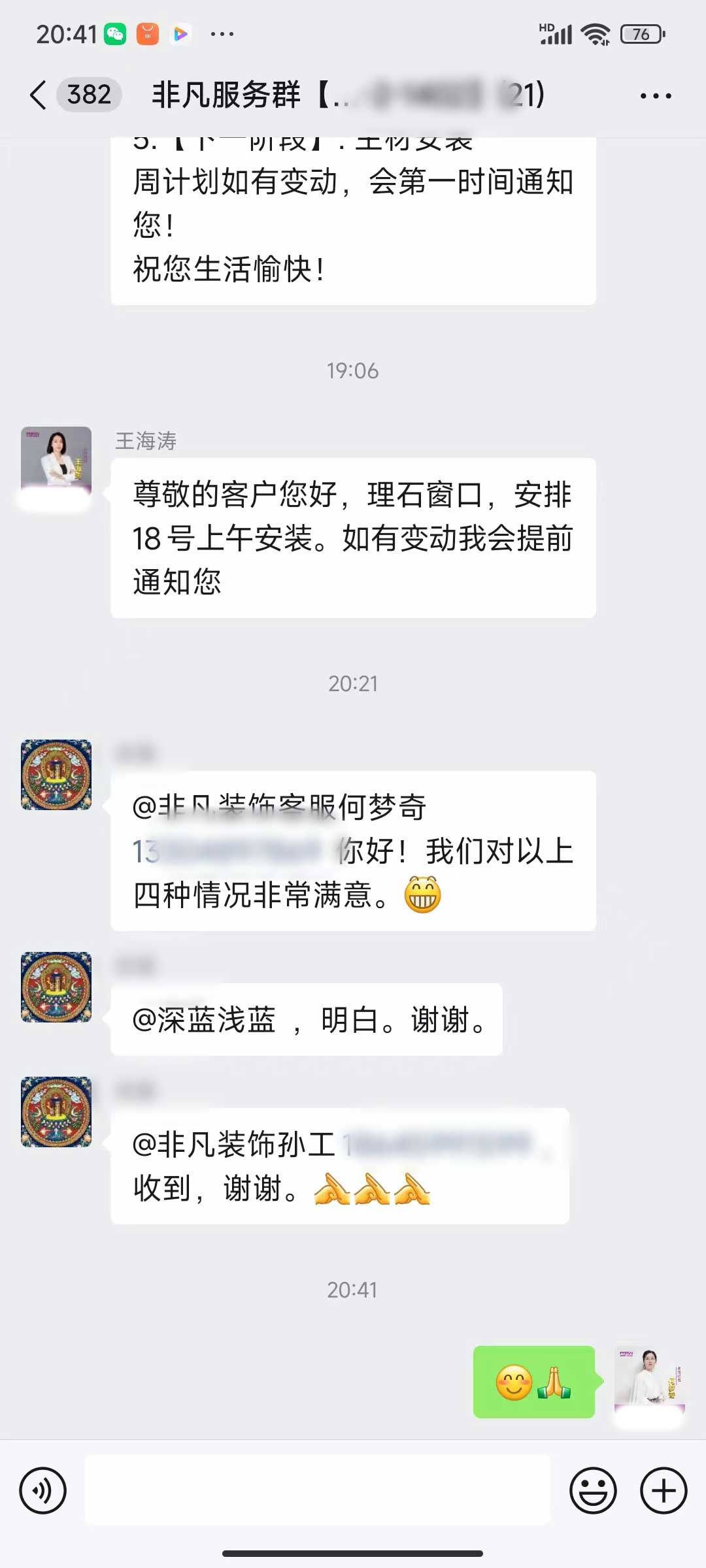Go back to the chat list
The image size is (706, 1568).
coord(38,95)
